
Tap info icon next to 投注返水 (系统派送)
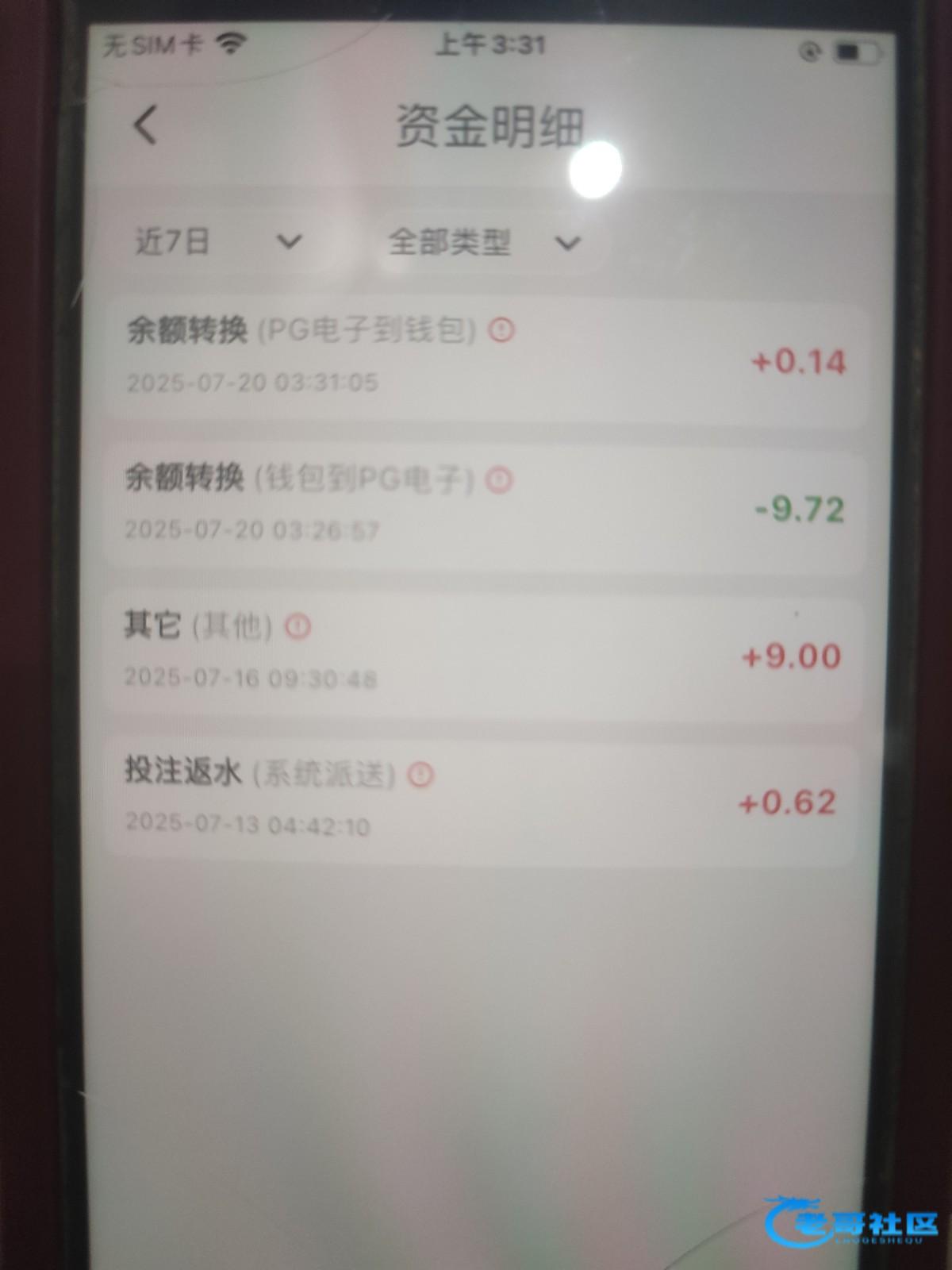(420, 774)
